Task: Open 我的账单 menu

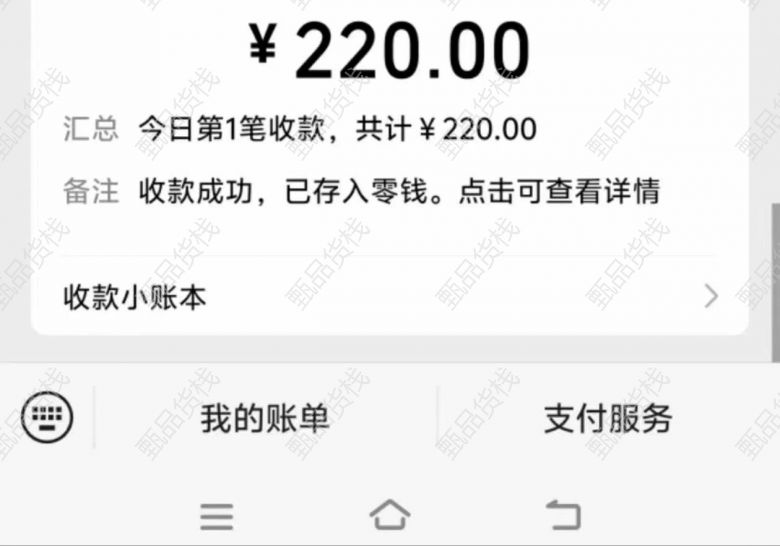Action: coord(265,418)
